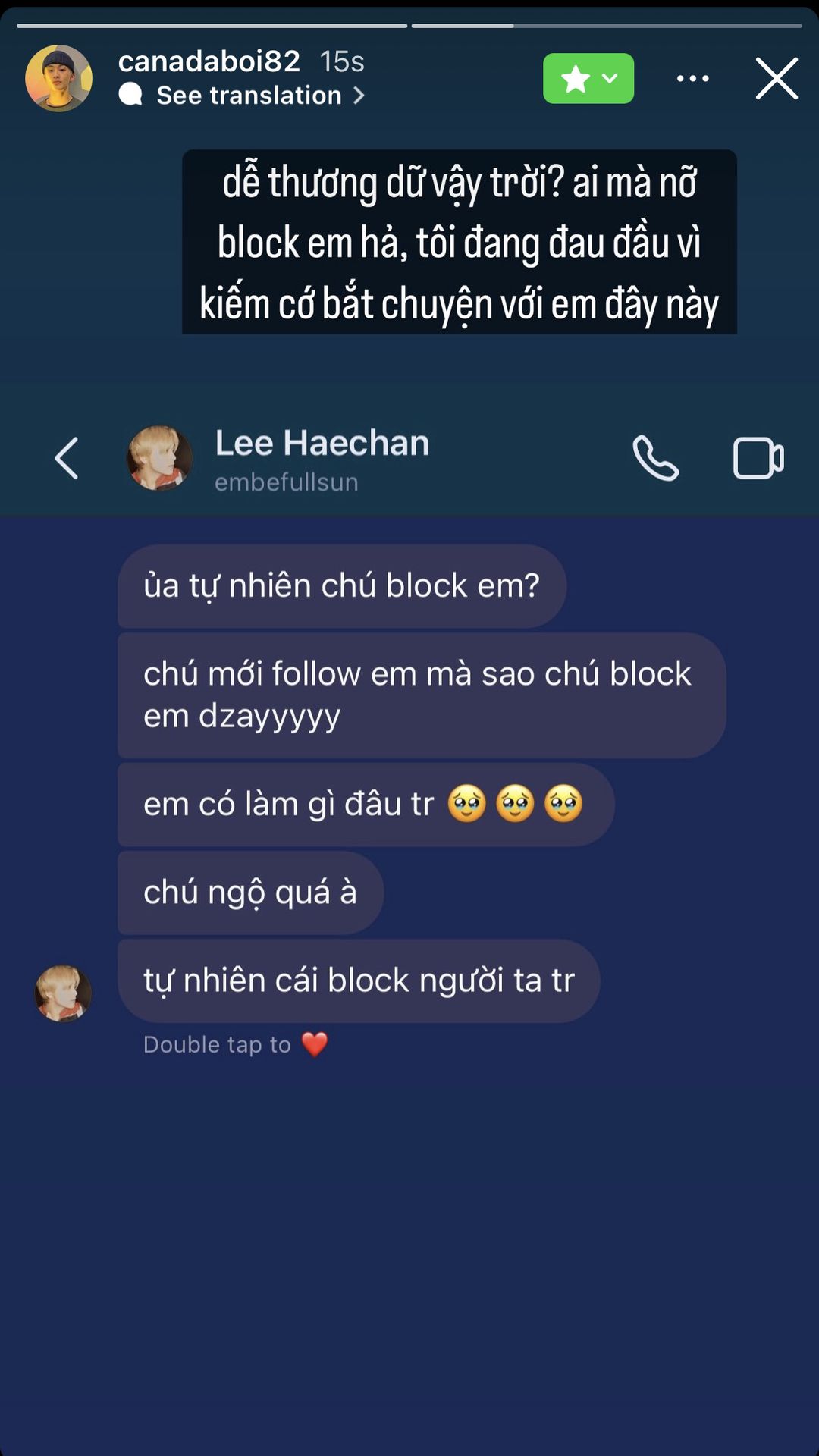
Task: Tap See translation for this story
Action: point(250,96)
